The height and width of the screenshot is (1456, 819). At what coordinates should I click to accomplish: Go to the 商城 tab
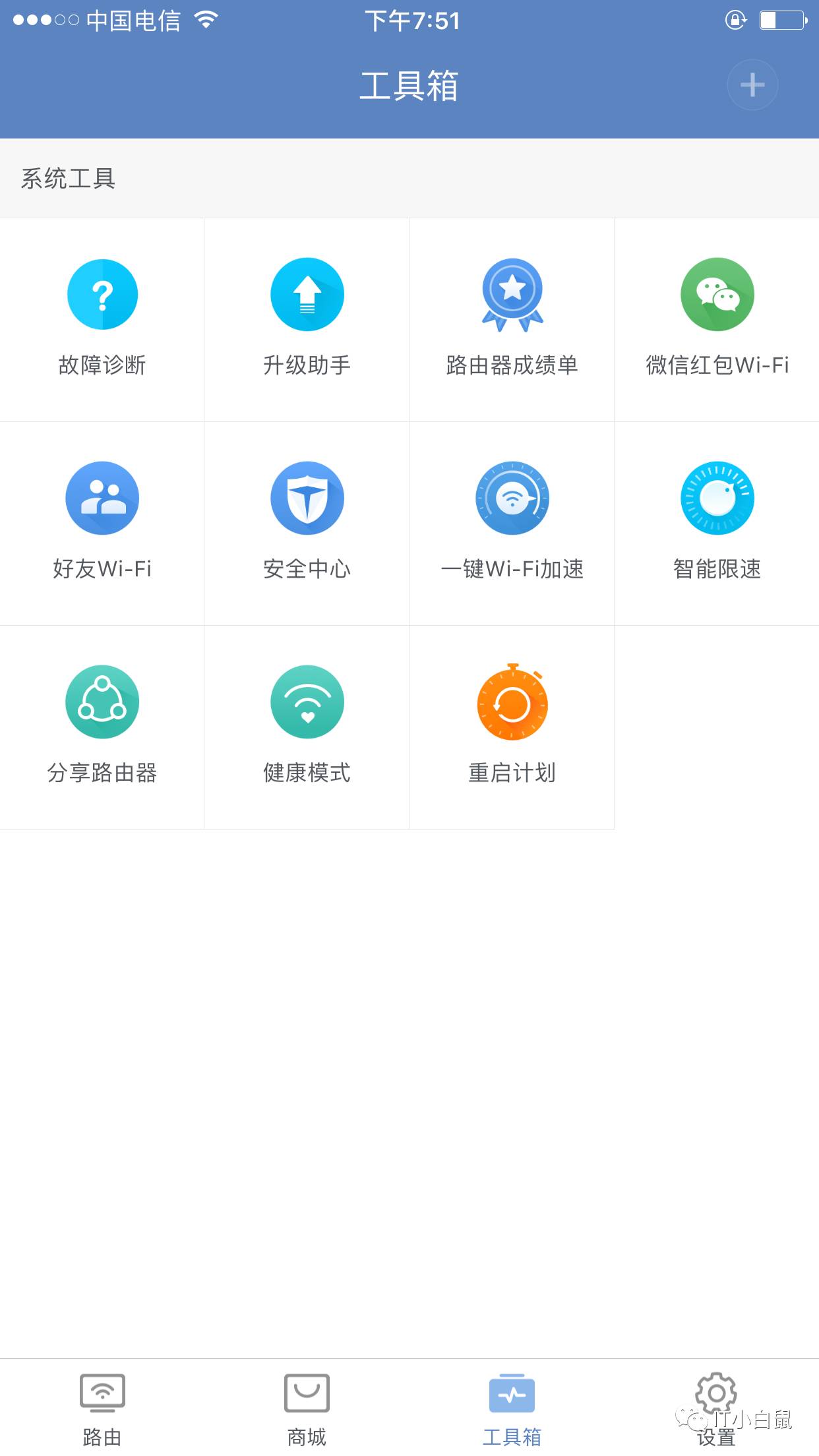point(307,1409)
